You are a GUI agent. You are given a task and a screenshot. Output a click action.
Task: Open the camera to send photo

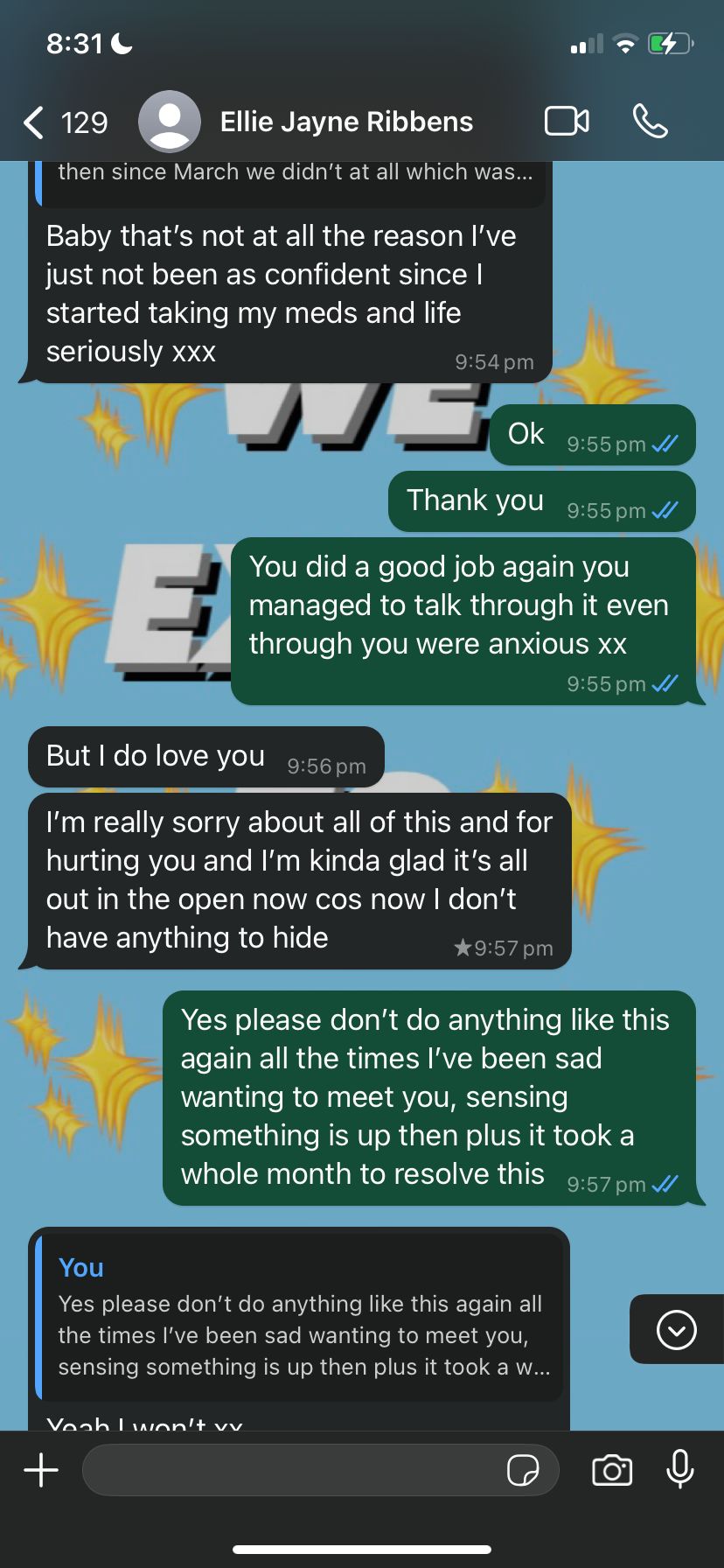click(x=612, y=1470)
